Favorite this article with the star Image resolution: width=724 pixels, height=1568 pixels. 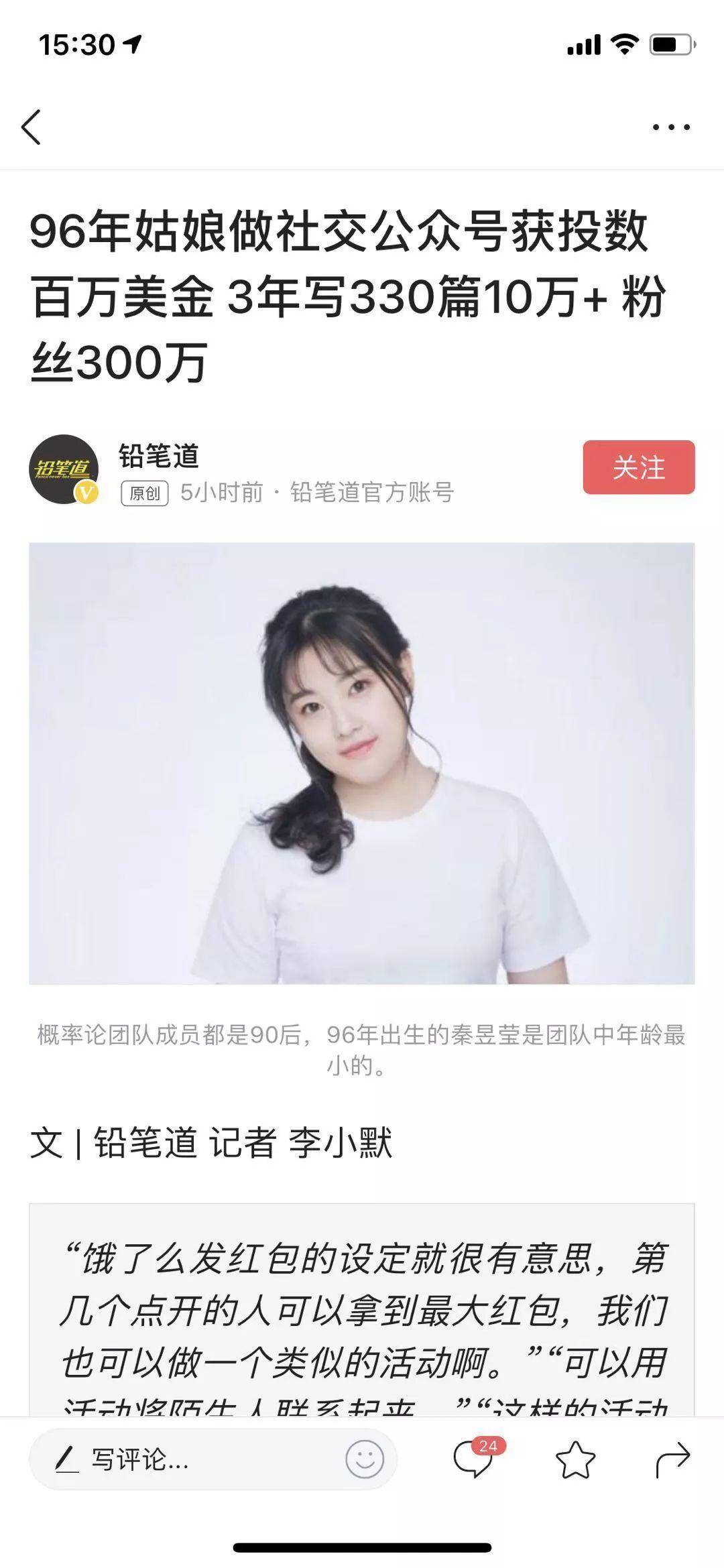pyautogui.click(x=575, y=1460)
